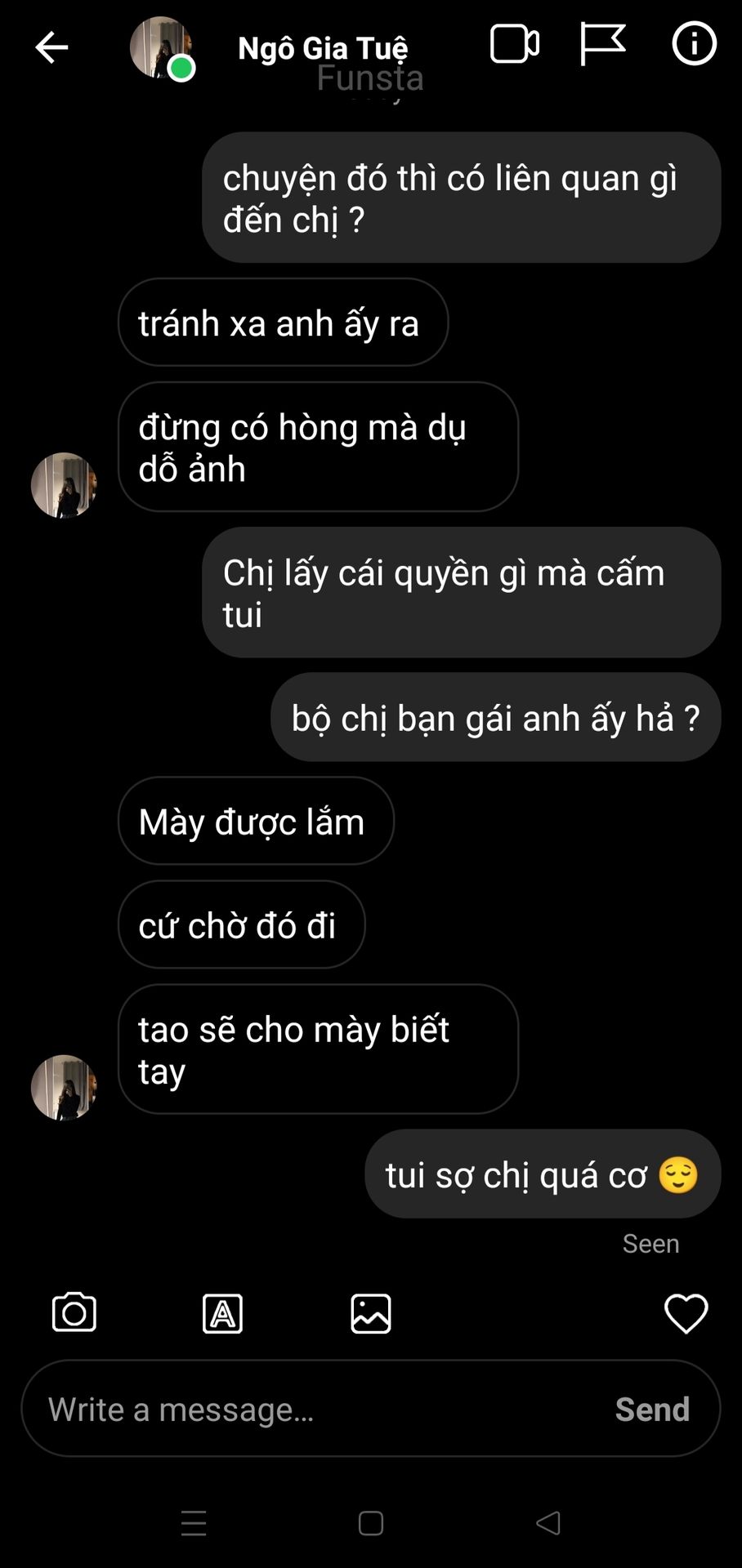Tap the flag icon in header
742x1568 pixels.
[602, 44]
